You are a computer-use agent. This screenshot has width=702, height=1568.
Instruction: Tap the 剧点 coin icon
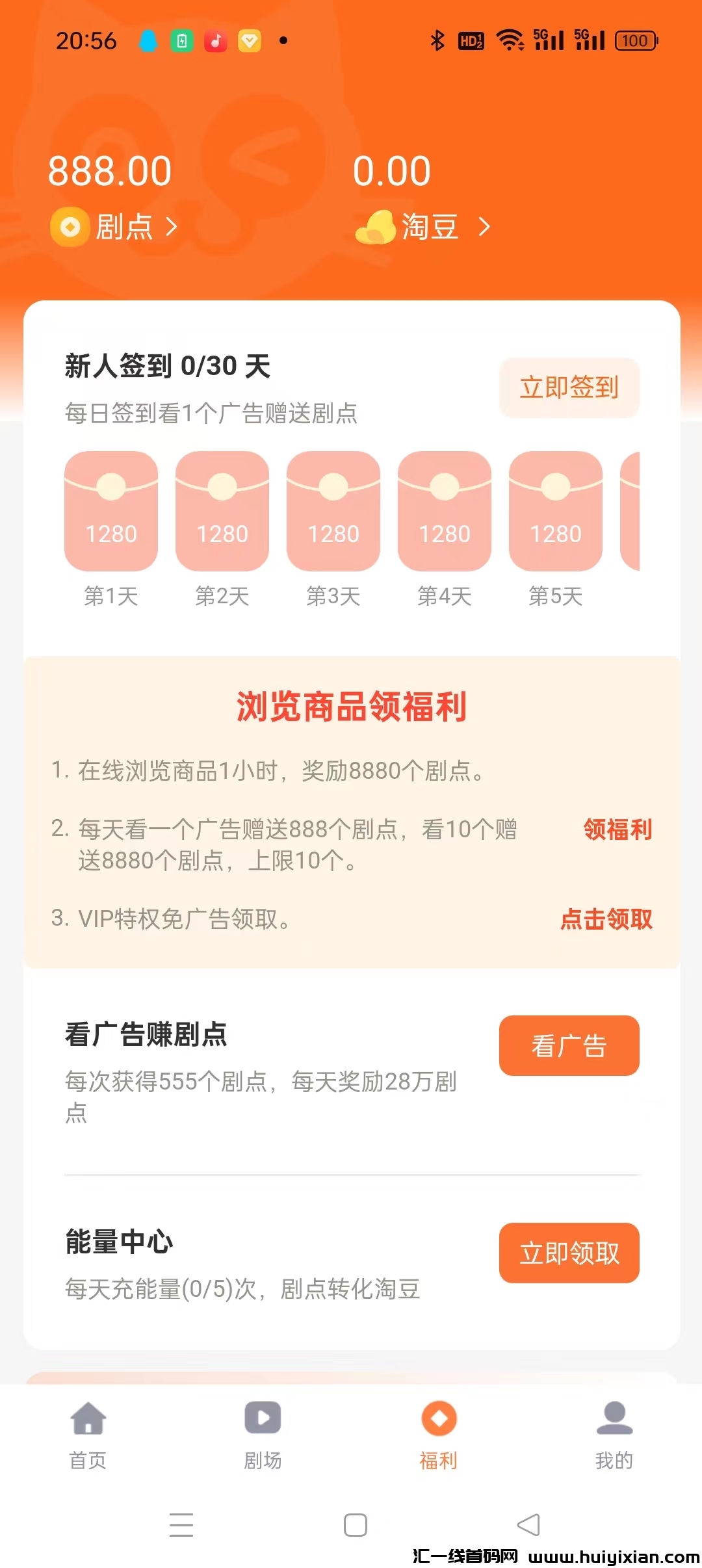pos(70,226)
